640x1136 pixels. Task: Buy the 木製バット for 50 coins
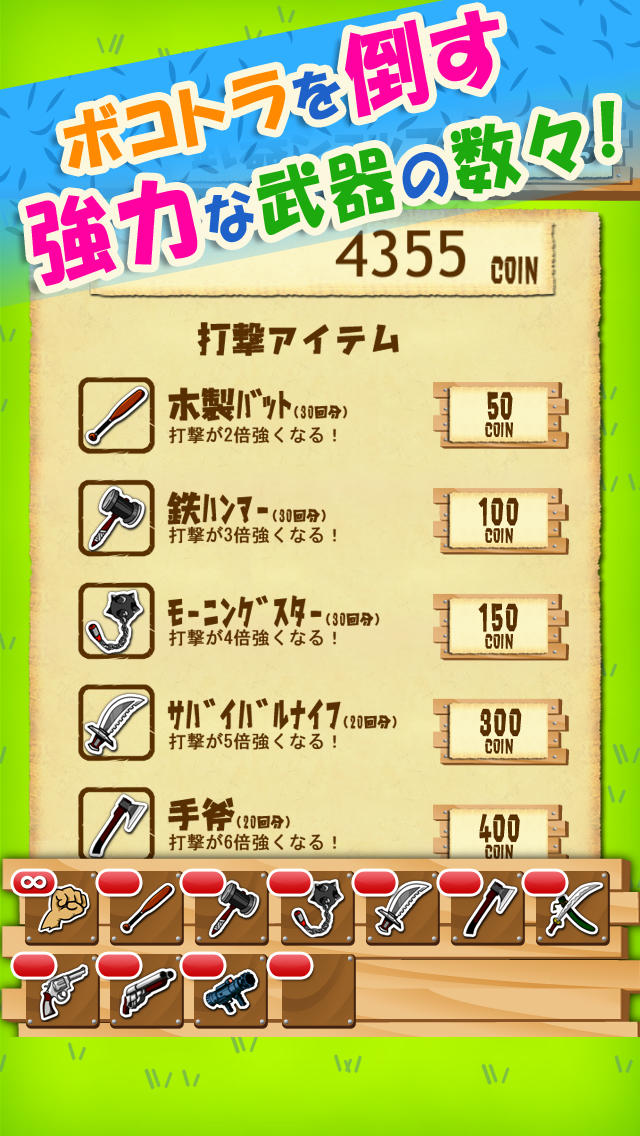(500, 413)
